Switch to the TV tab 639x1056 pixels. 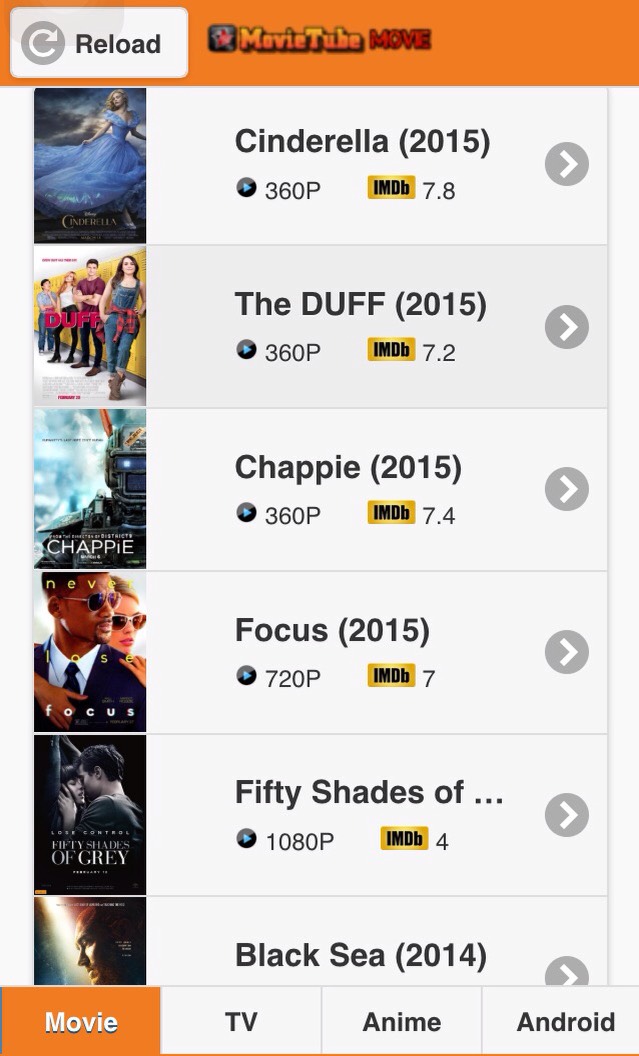[x=241, y=1022]
